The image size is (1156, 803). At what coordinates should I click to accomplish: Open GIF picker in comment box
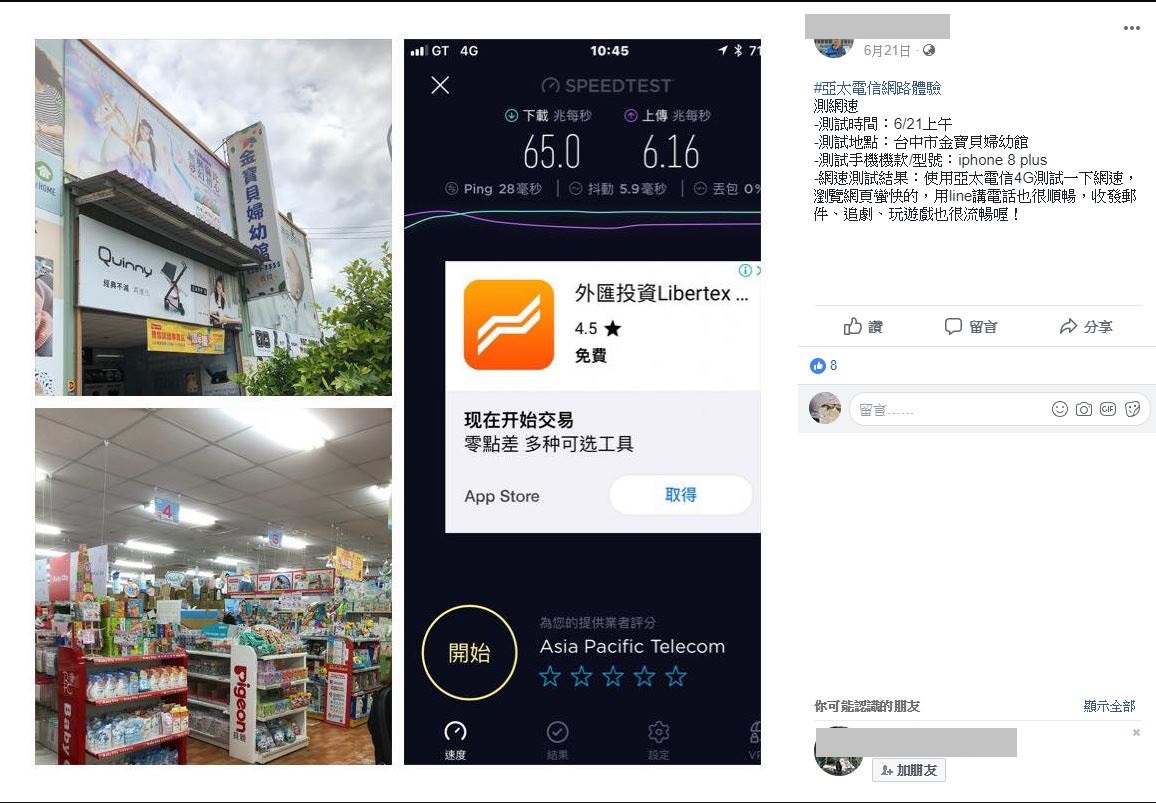tap(1108, 409)
